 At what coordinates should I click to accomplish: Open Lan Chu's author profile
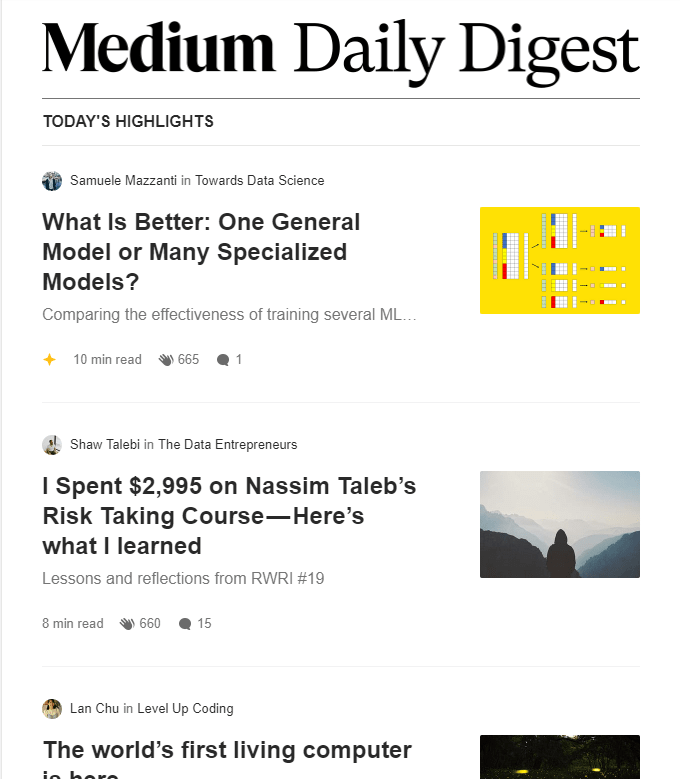[94, 709]
